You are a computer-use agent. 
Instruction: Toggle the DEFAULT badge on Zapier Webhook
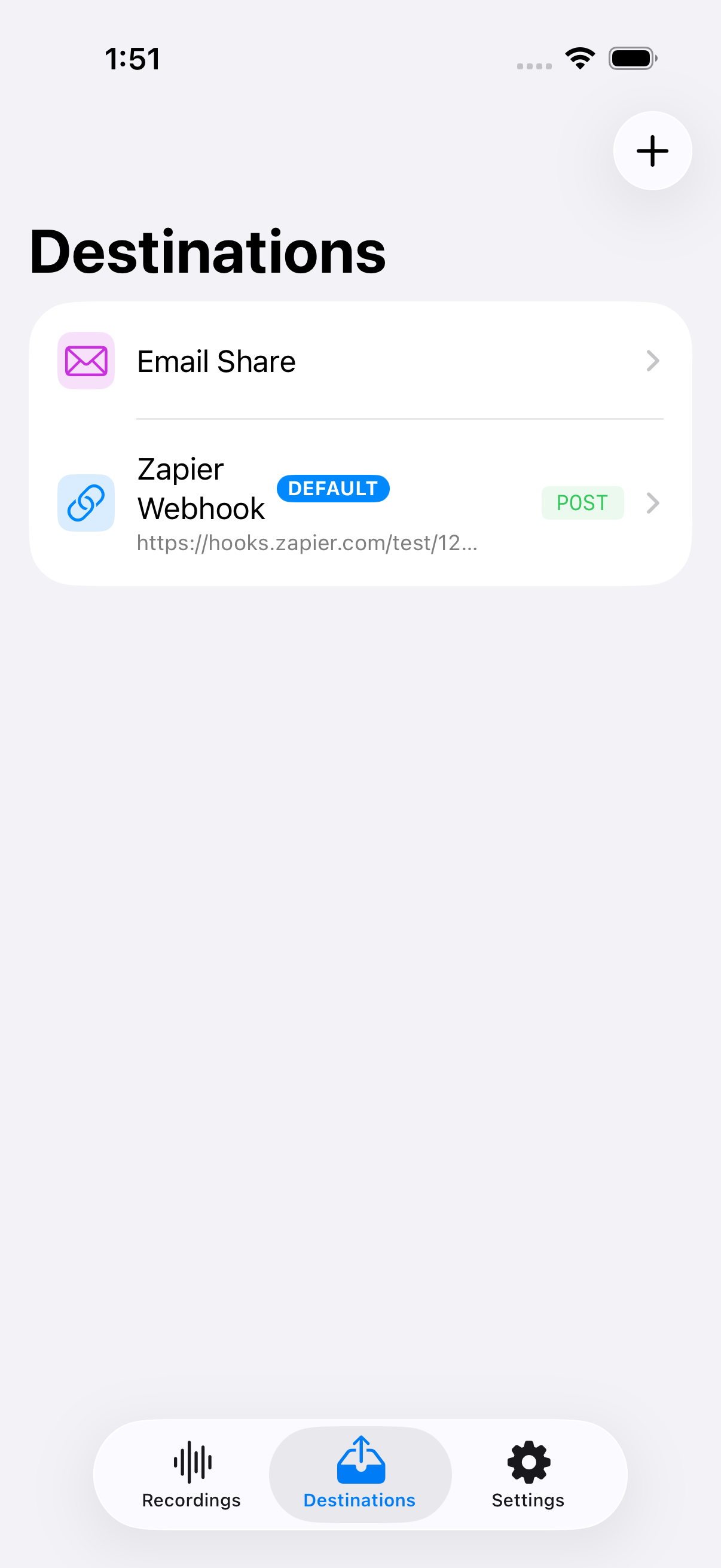coord(334,487)
